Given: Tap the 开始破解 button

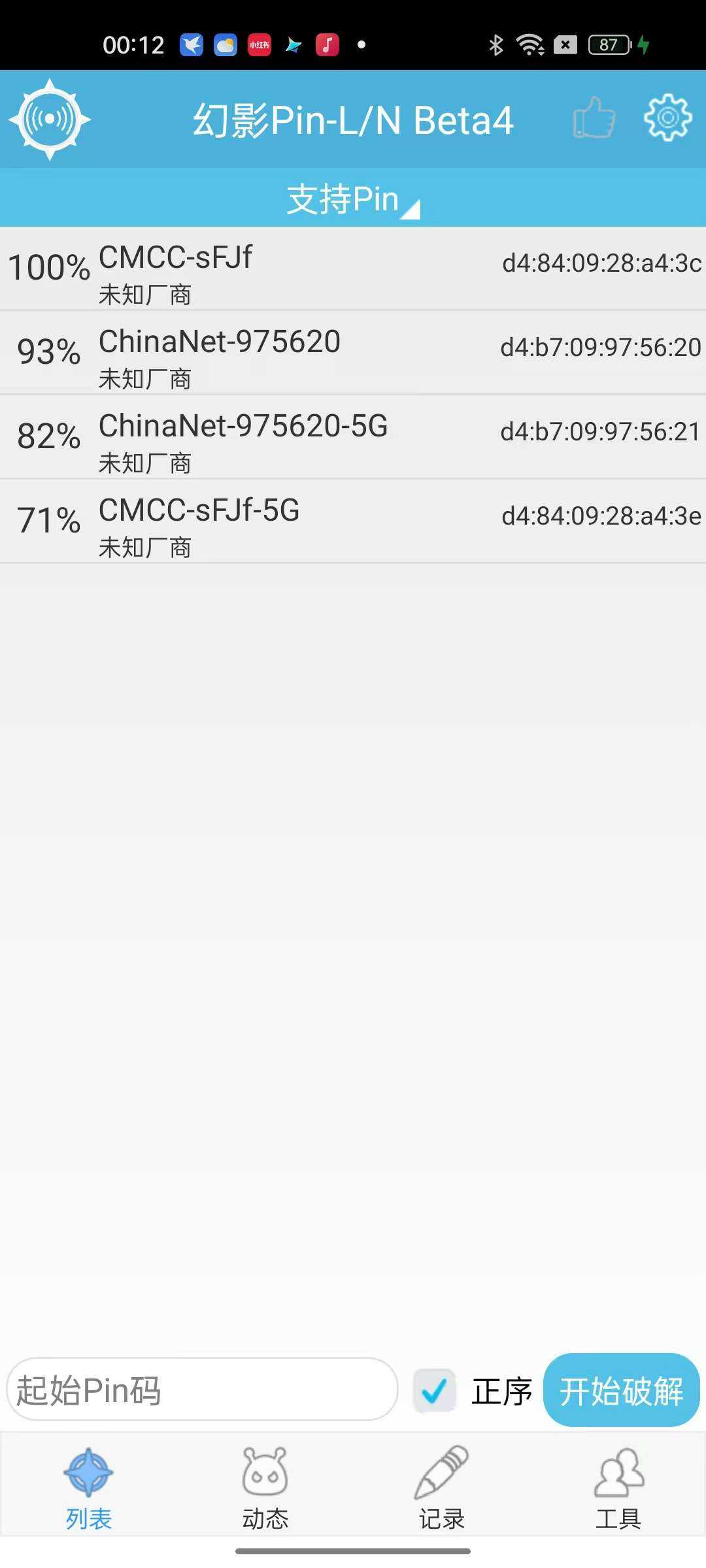Looking at the screenshot, I should [621, 1390].
